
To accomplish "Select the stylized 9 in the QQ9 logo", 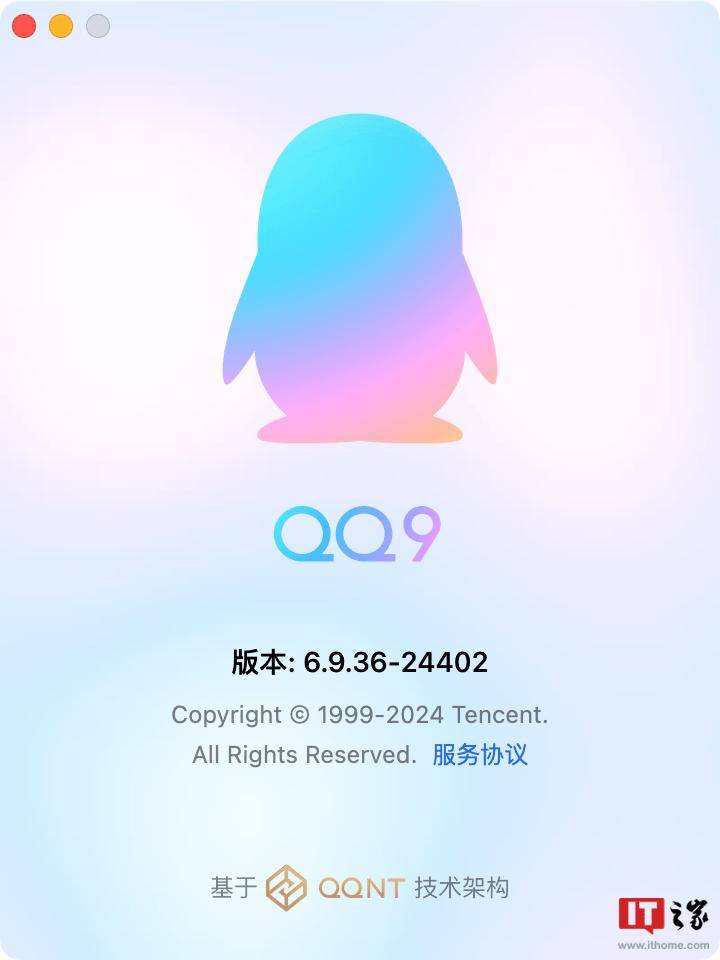I will coord(424,532).
